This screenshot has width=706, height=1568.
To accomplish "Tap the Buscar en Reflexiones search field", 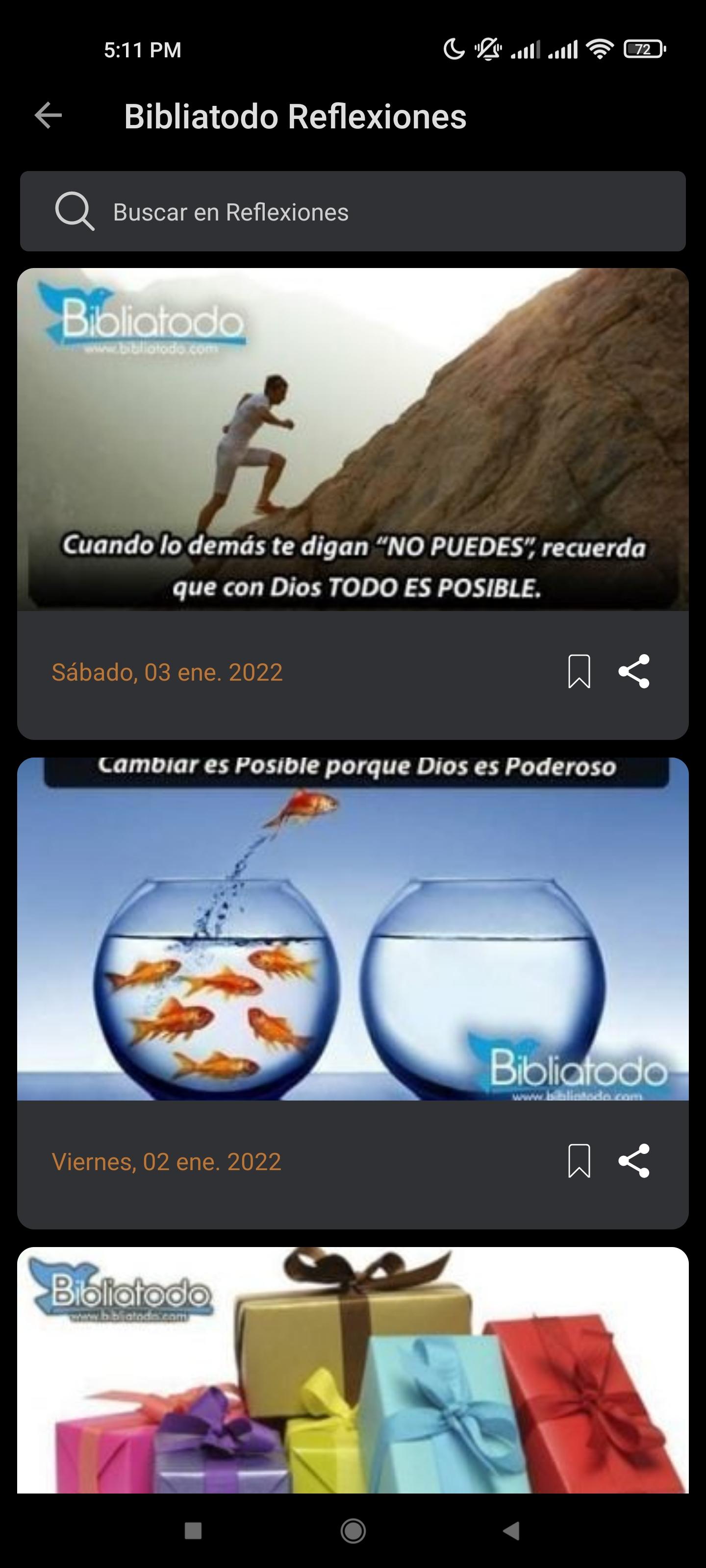I will [x=353, y=211].
